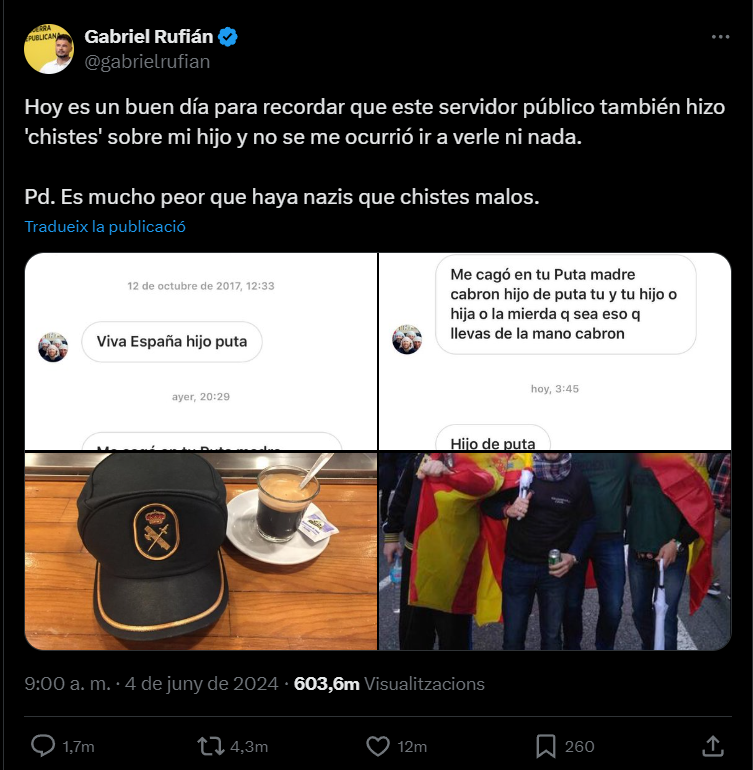The image size is (753, 770).
Task: Bookmark this post
Action: pyautogui.click(x=546, y=746)
